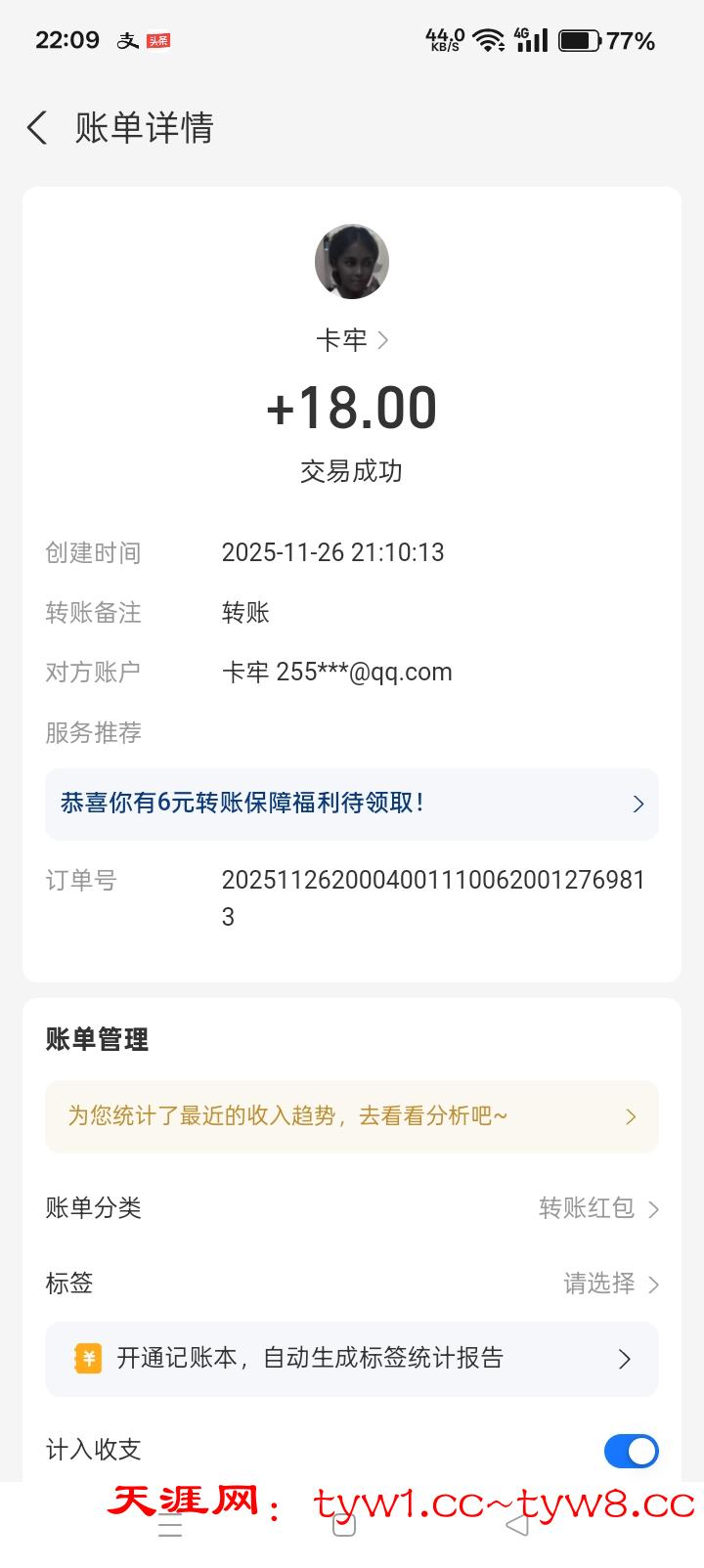The image size is (704, 1568).
Task: Tap the 卡牢 profile avatar
Action: pos(352,262)
